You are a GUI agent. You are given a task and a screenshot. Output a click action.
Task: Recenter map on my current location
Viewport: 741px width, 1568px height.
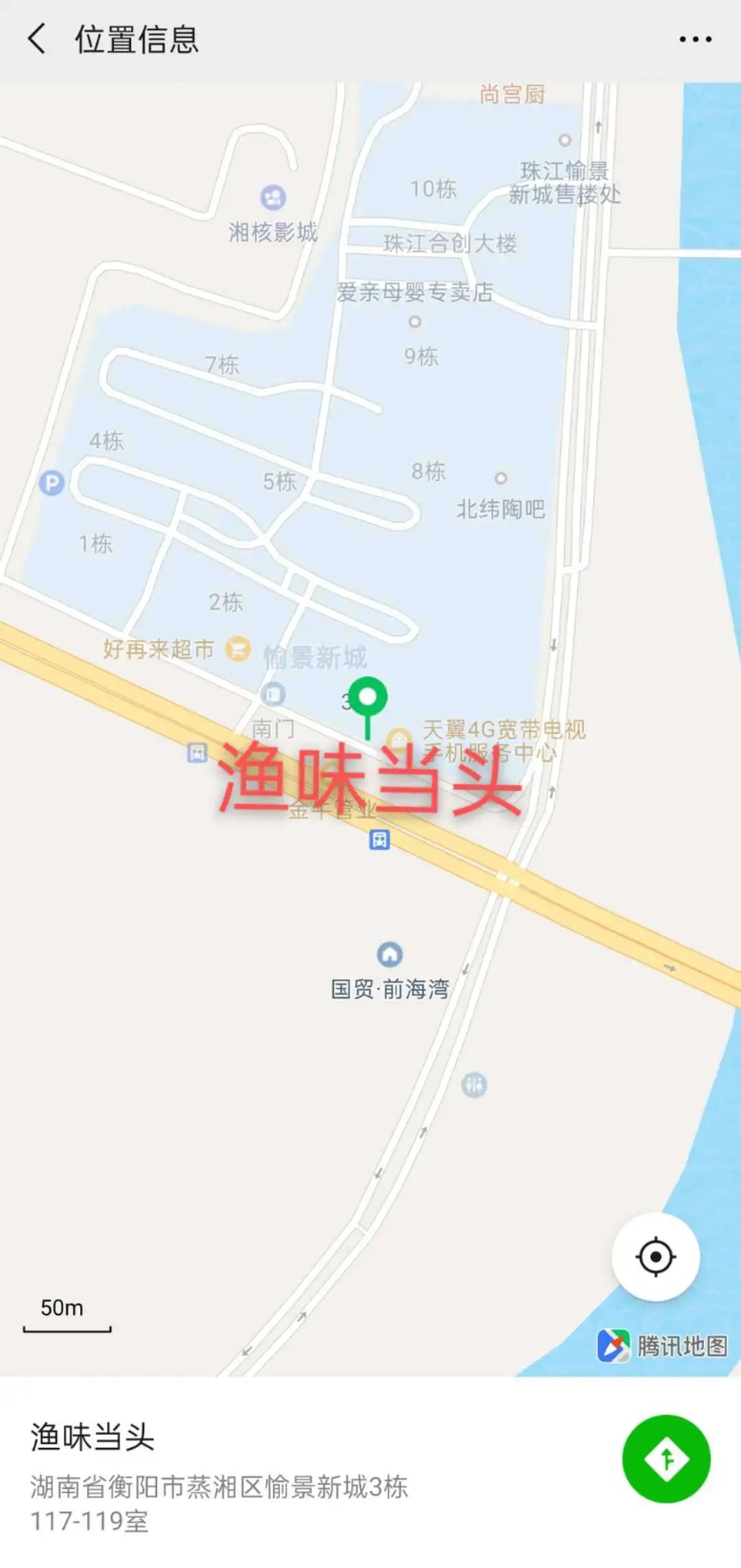pyautogui.click(x=655, y=1257)
